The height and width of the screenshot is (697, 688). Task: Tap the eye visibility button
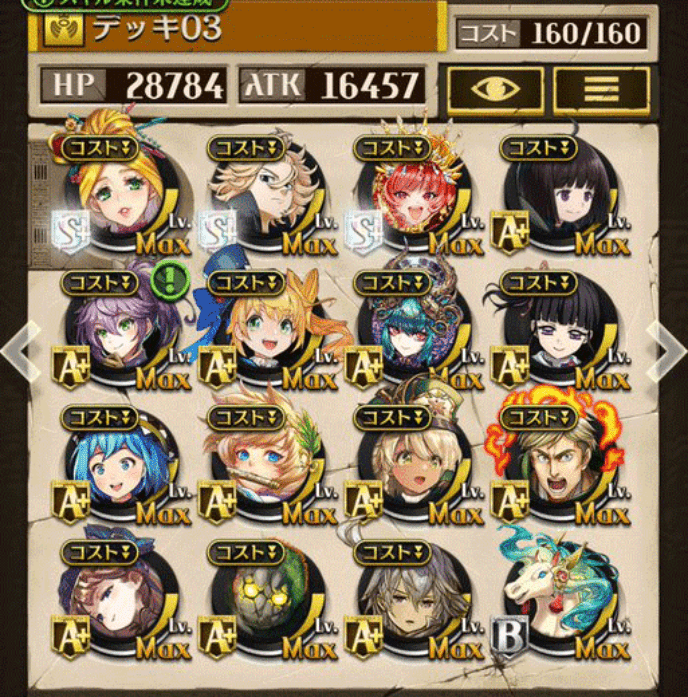click(x=494, y=89)
